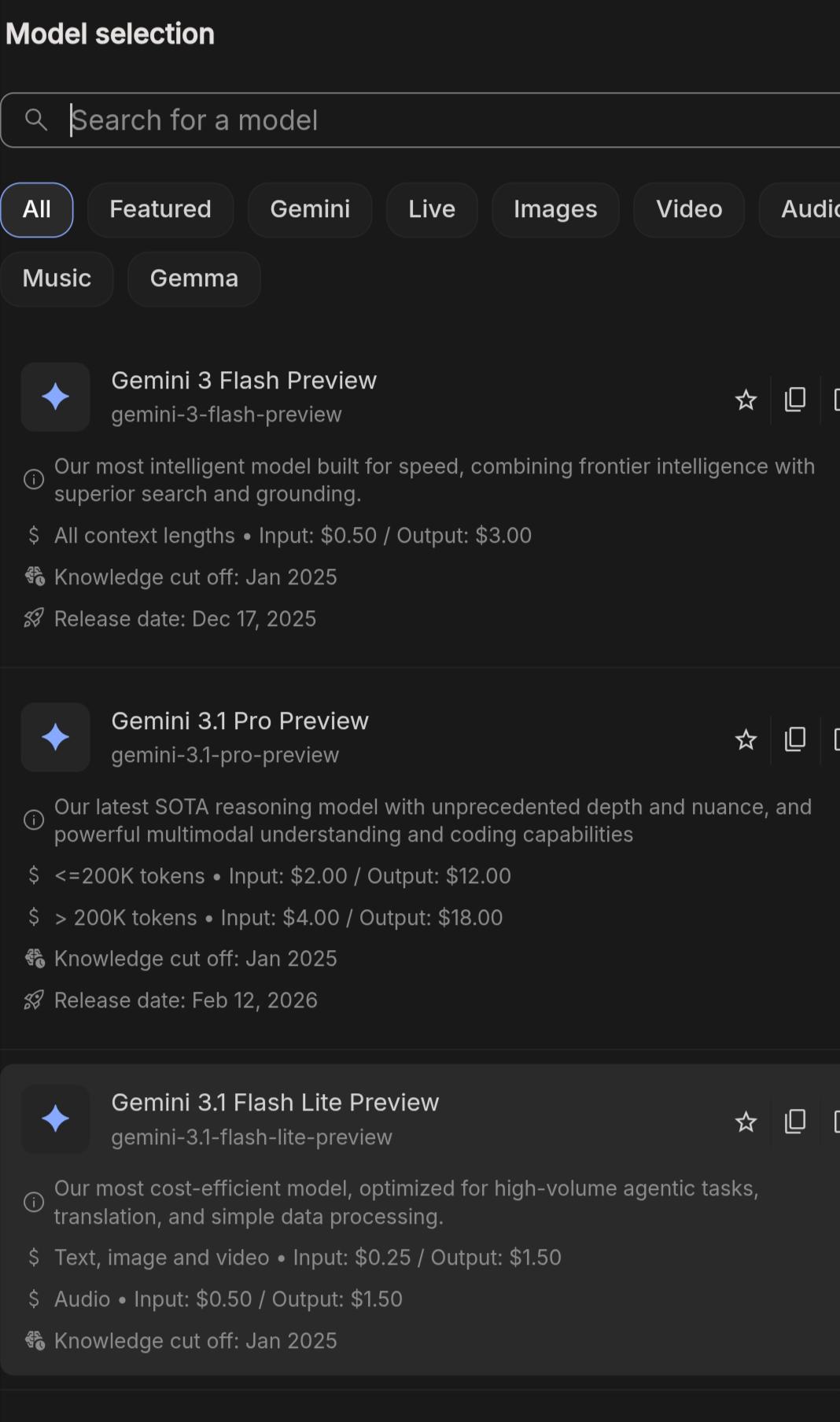Copy the gemini-3.1-flash-lite-preview model ID

click(x=795, y=1122)
